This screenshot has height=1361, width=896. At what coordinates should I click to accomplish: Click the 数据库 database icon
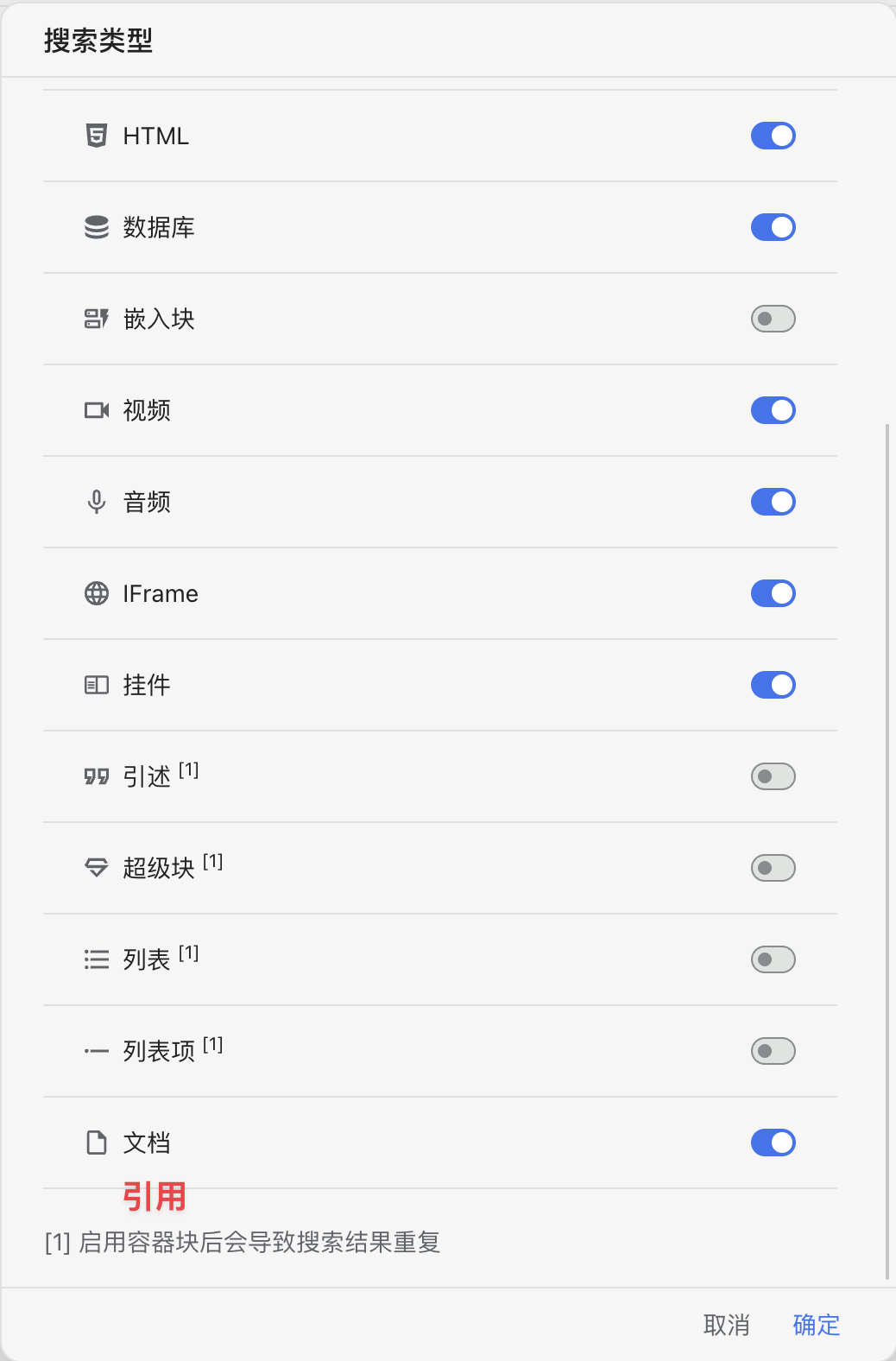tap(96, 227)
